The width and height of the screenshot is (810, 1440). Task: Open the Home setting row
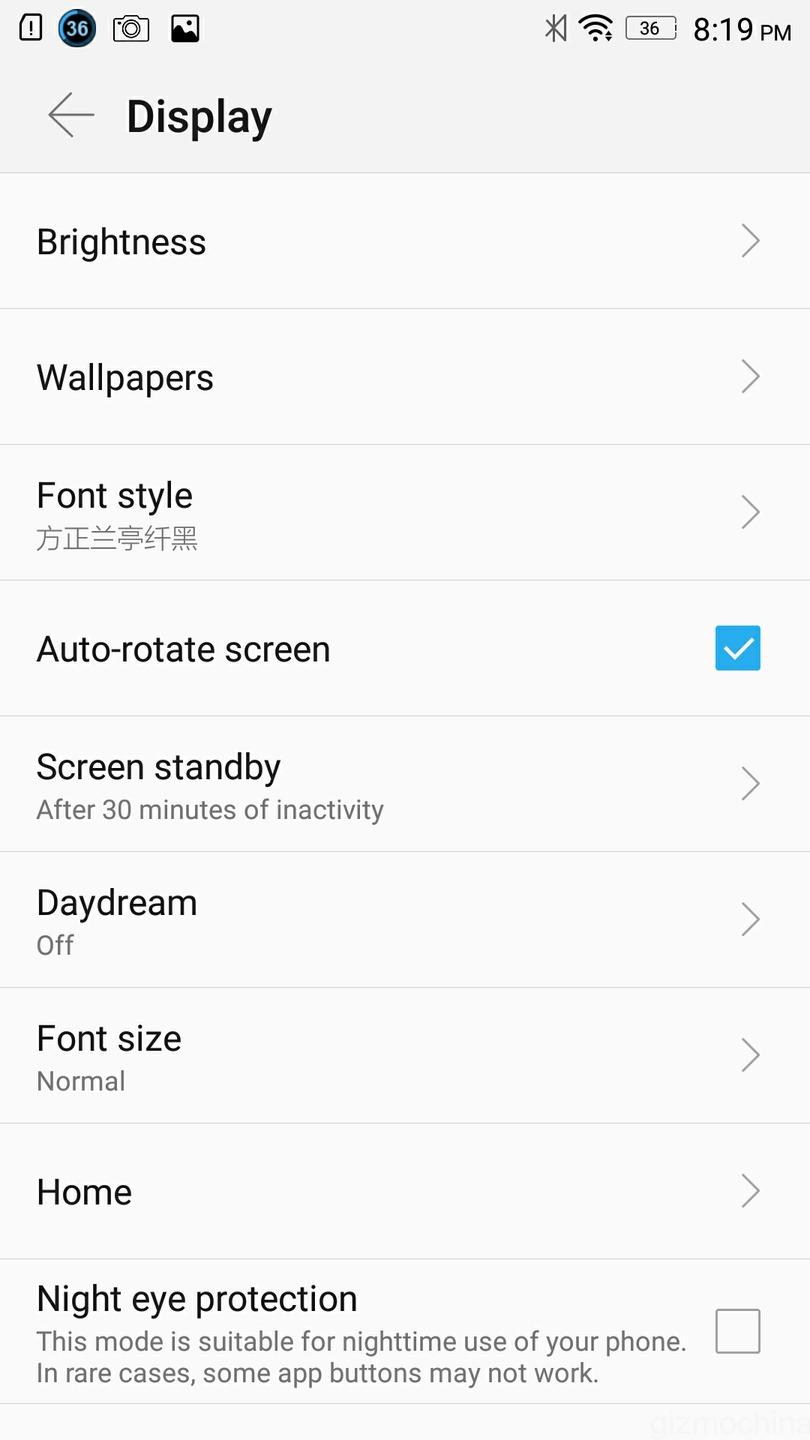point(400,1191)
